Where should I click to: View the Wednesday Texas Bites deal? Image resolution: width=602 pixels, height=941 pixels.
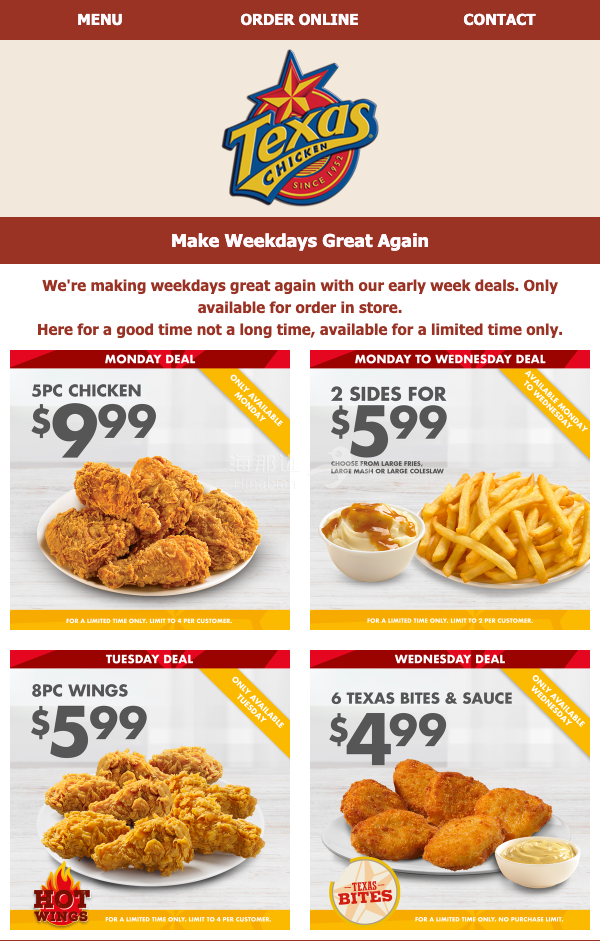point(450,790)
